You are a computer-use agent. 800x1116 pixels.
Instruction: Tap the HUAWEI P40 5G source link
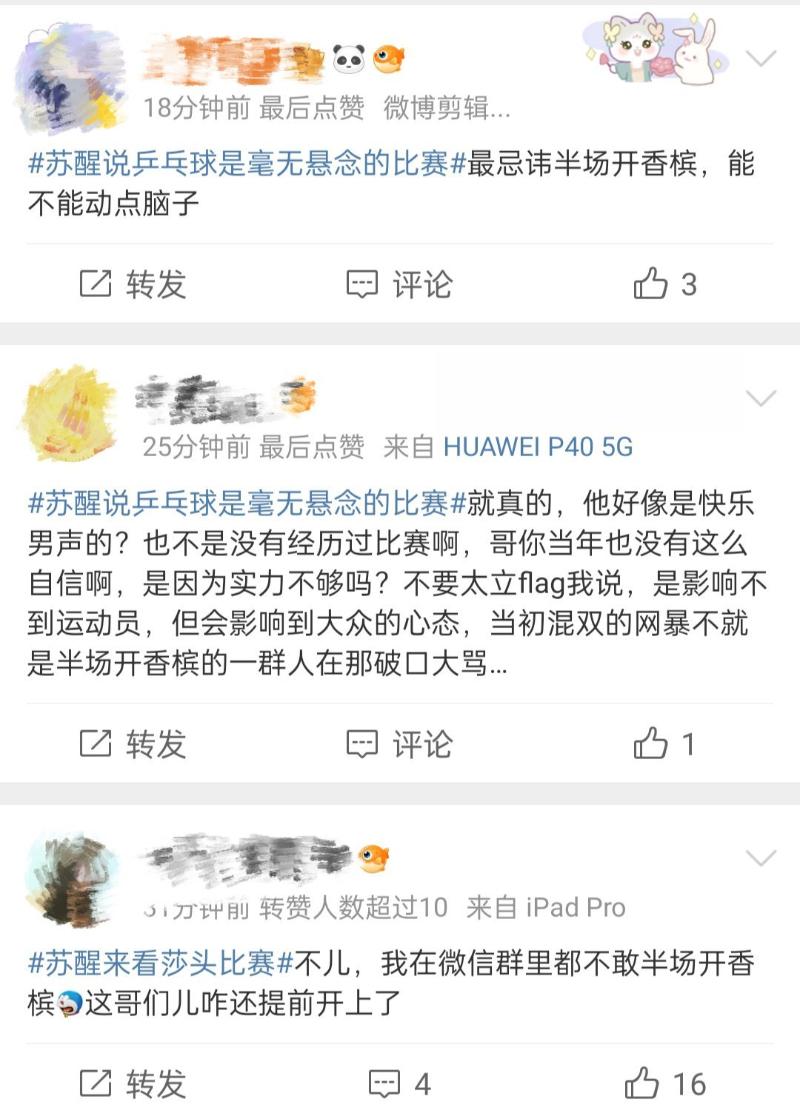[x=538, y=447]
